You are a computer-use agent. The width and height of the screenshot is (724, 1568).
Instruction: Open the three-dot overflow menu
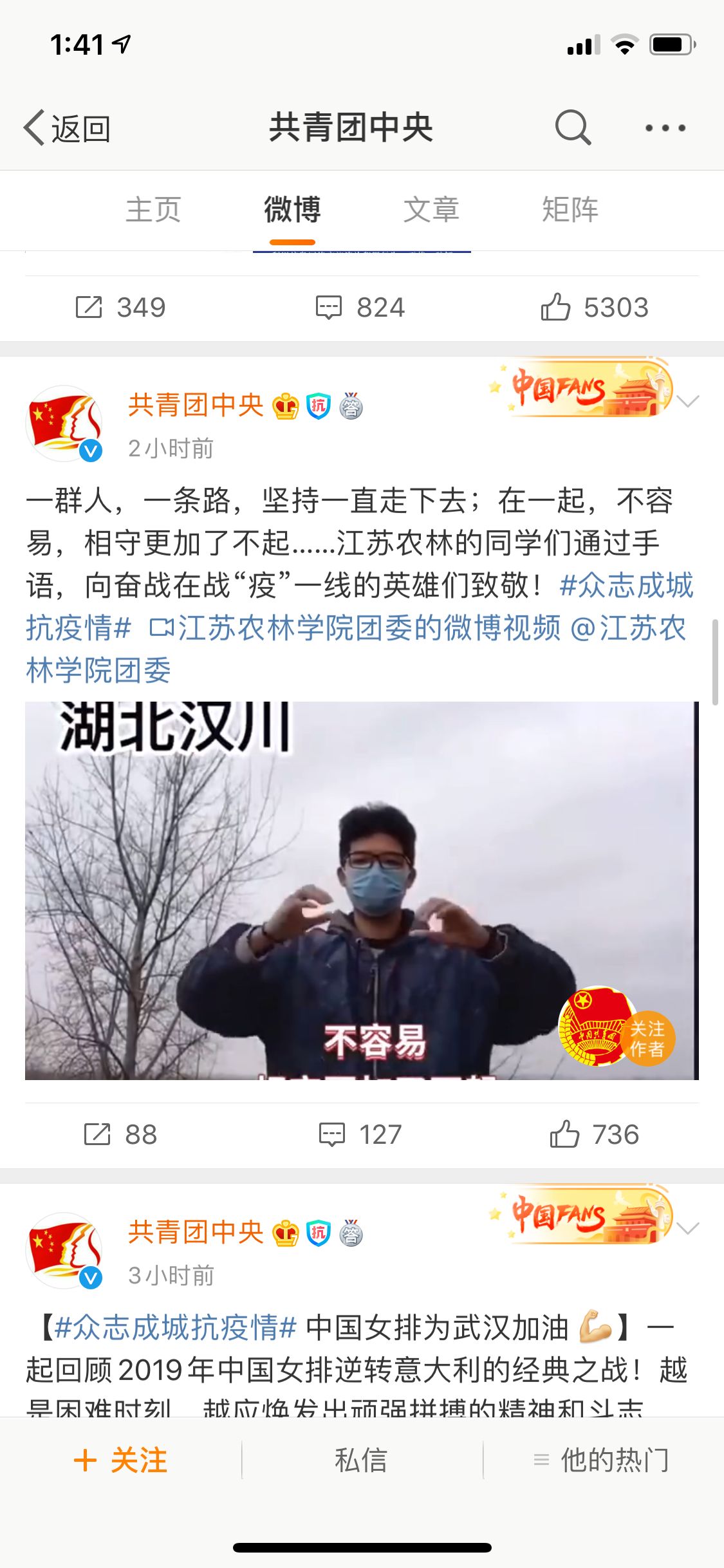[x=665, y=128]
